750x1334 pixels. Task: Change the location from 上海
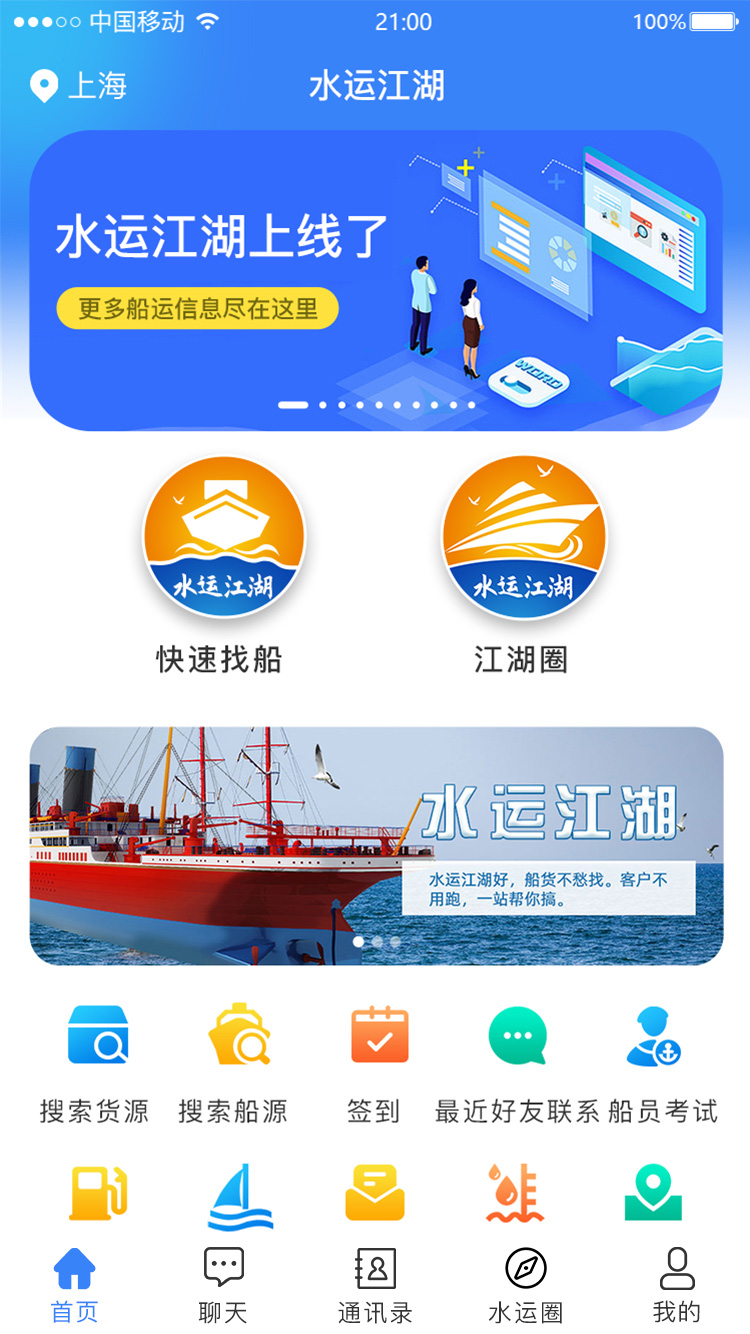tap(78, 86)
